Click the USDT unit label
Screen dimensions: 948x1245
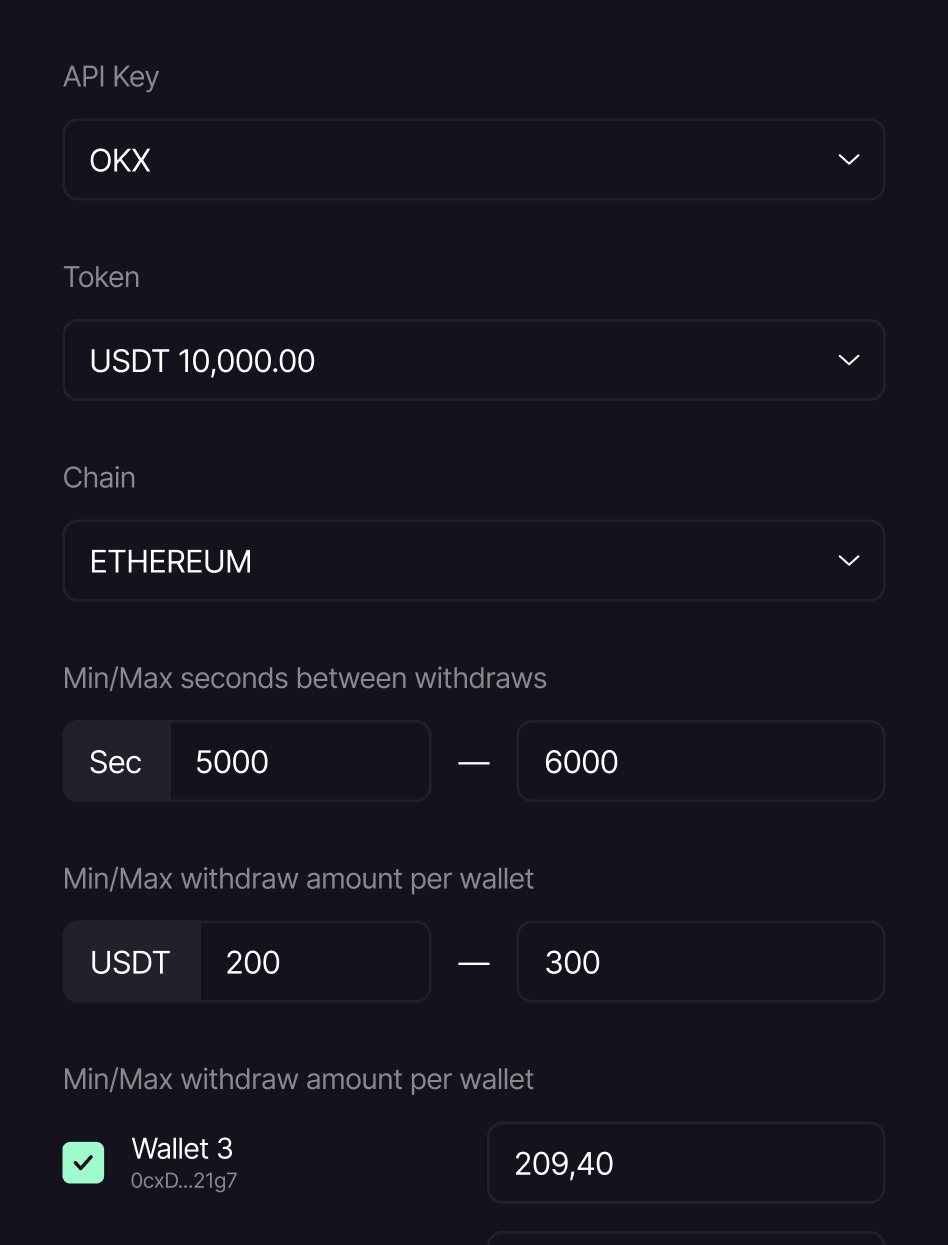(130, 961)
